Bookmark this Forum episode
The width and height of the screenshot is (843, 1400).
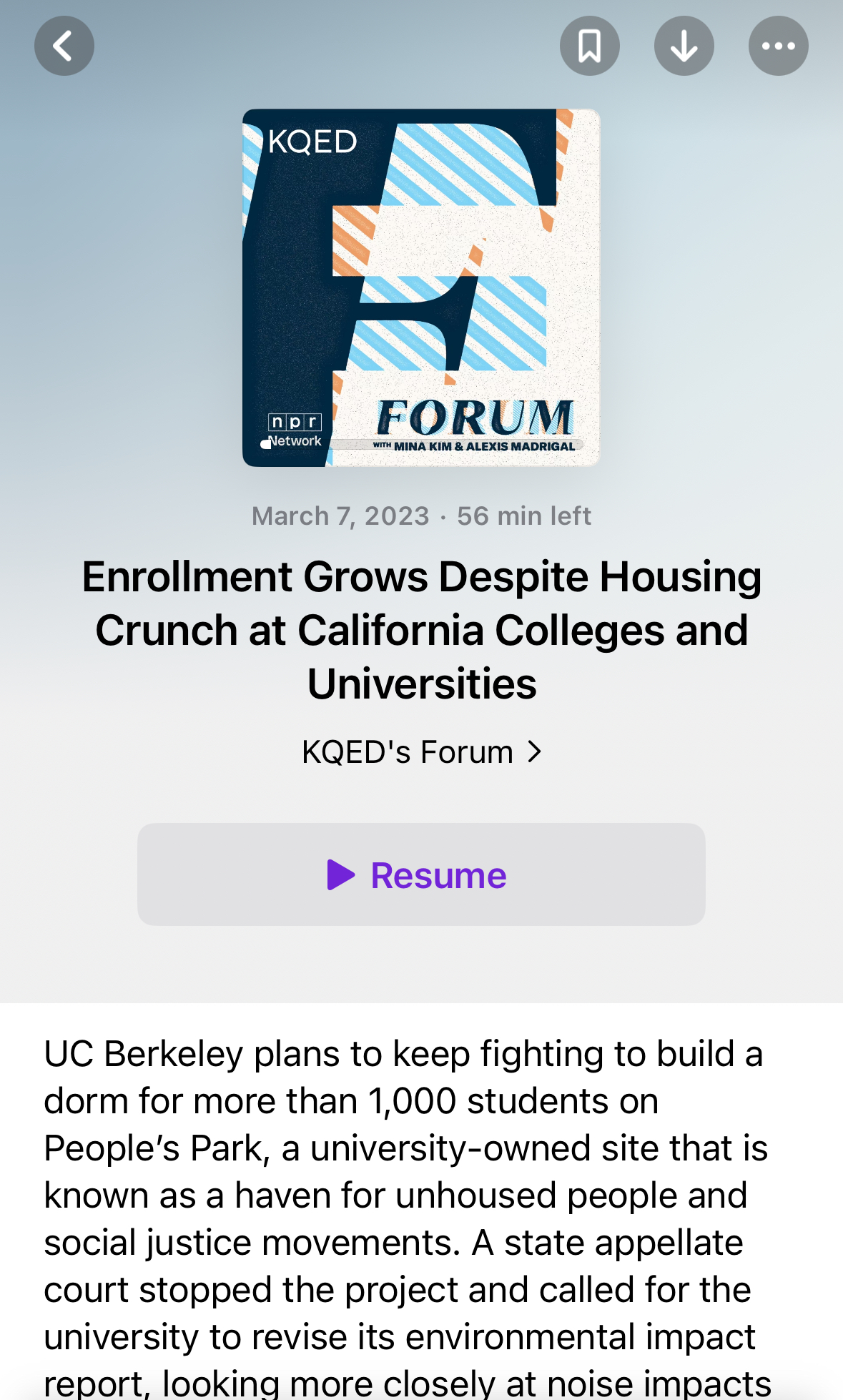[589, 46]
